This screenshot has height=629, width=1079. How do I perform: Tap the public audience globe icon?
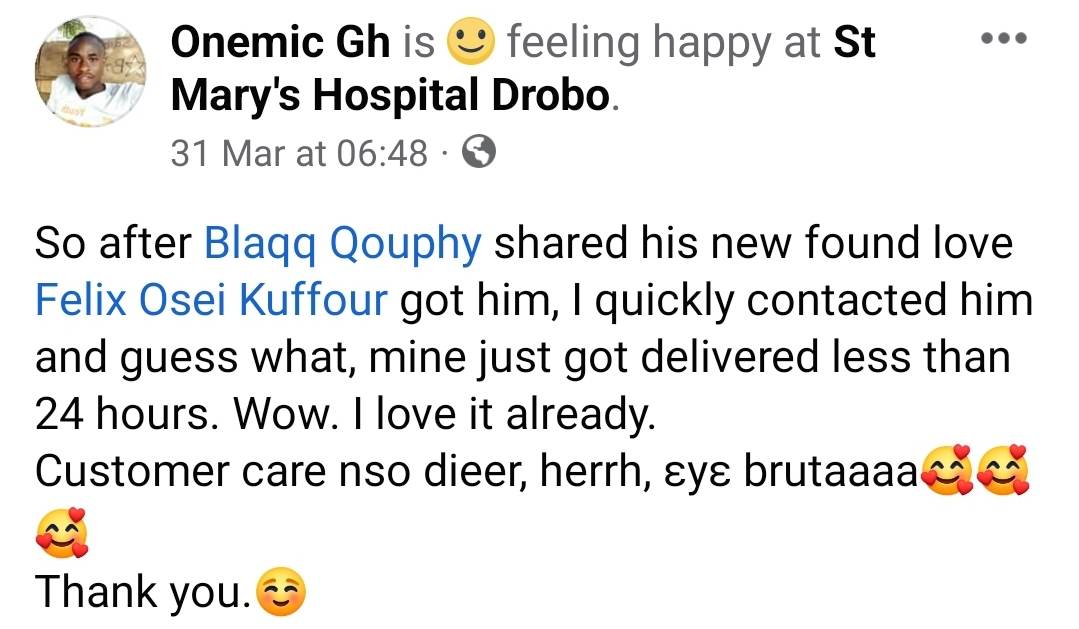pyautogui.click(x=481, y=152)
